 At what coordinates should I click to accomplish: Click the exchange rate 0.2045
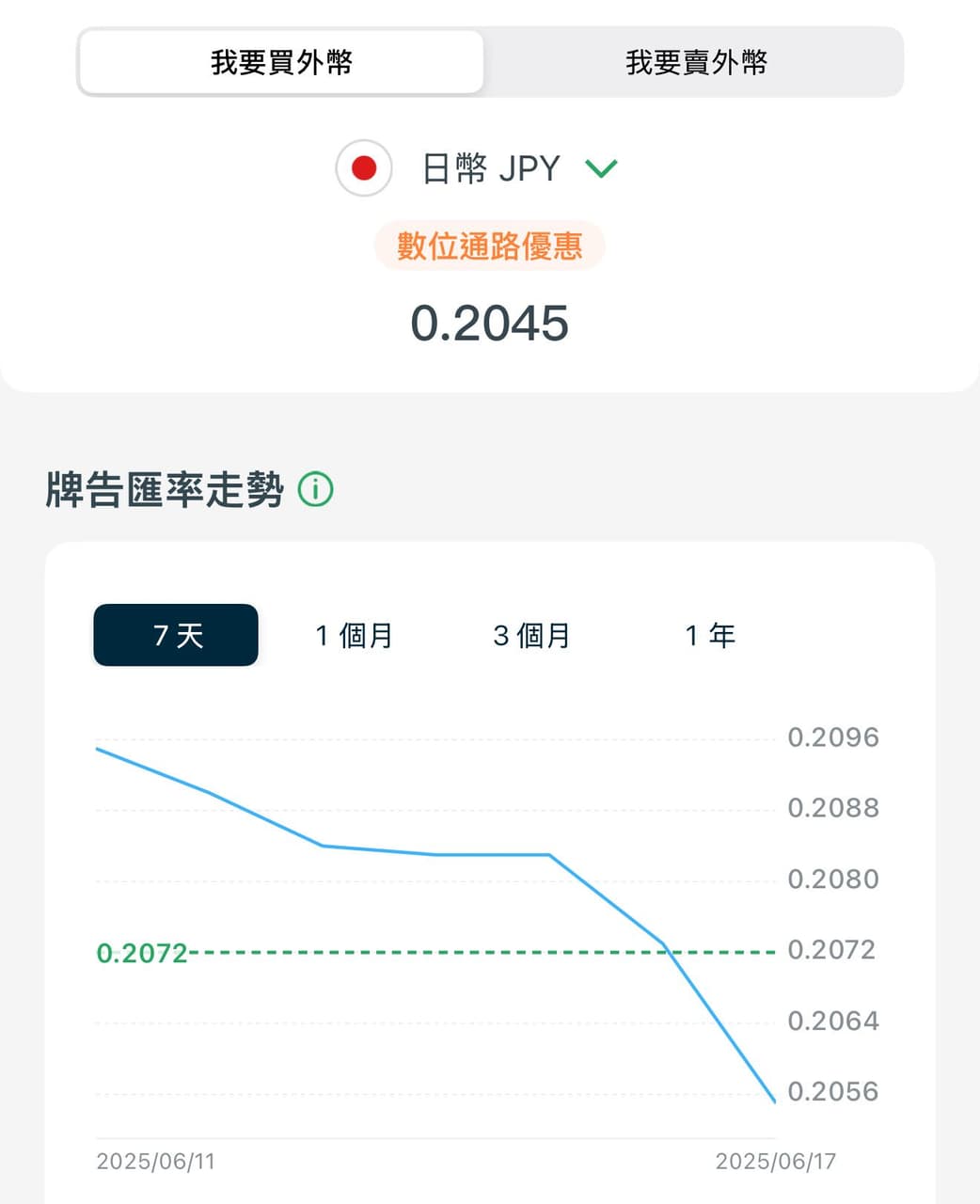pos(490,324)
